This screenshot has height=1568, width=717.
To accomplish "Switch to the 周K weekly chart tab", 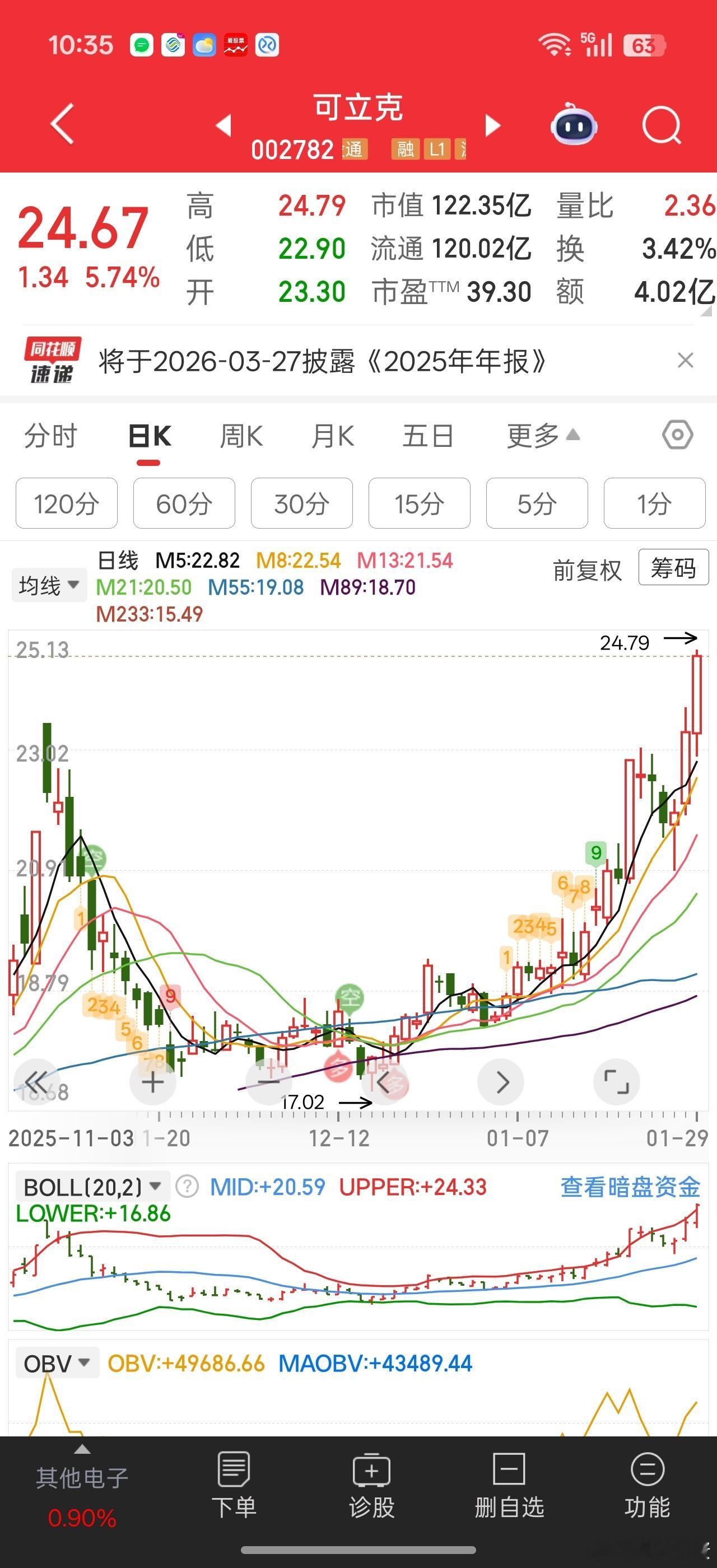I will (x=241, y=435).
